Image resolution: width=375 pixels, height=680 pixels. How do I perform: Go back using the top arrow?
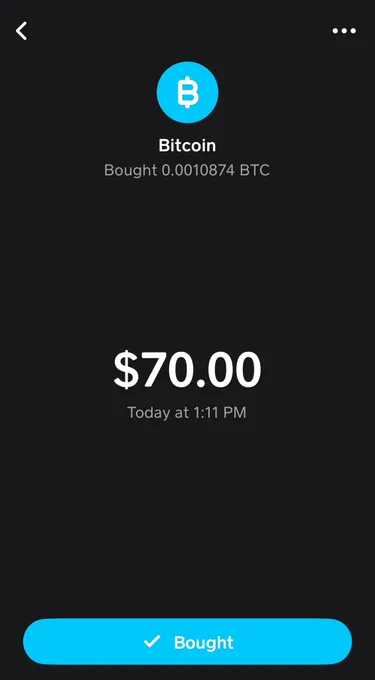click(21, 31)
